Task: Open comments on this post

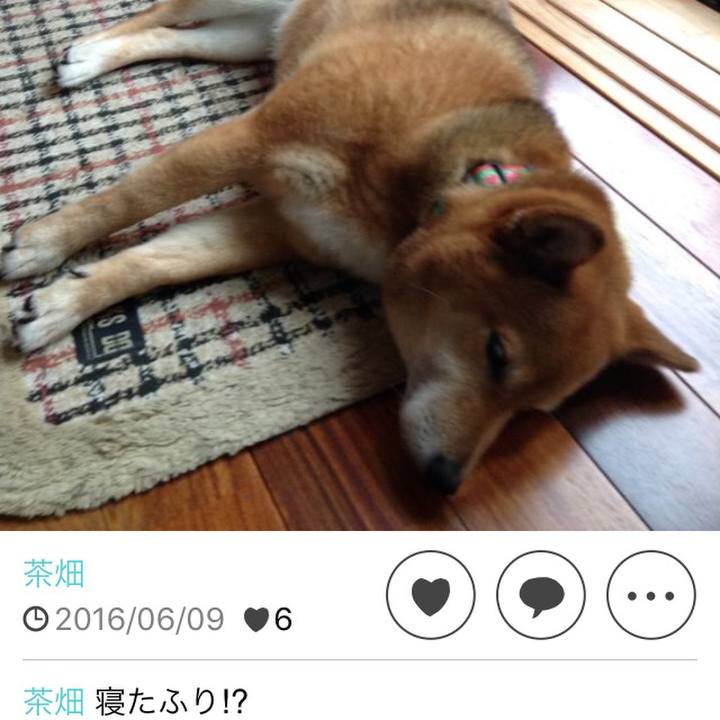Action: click(x=541, y=595)
